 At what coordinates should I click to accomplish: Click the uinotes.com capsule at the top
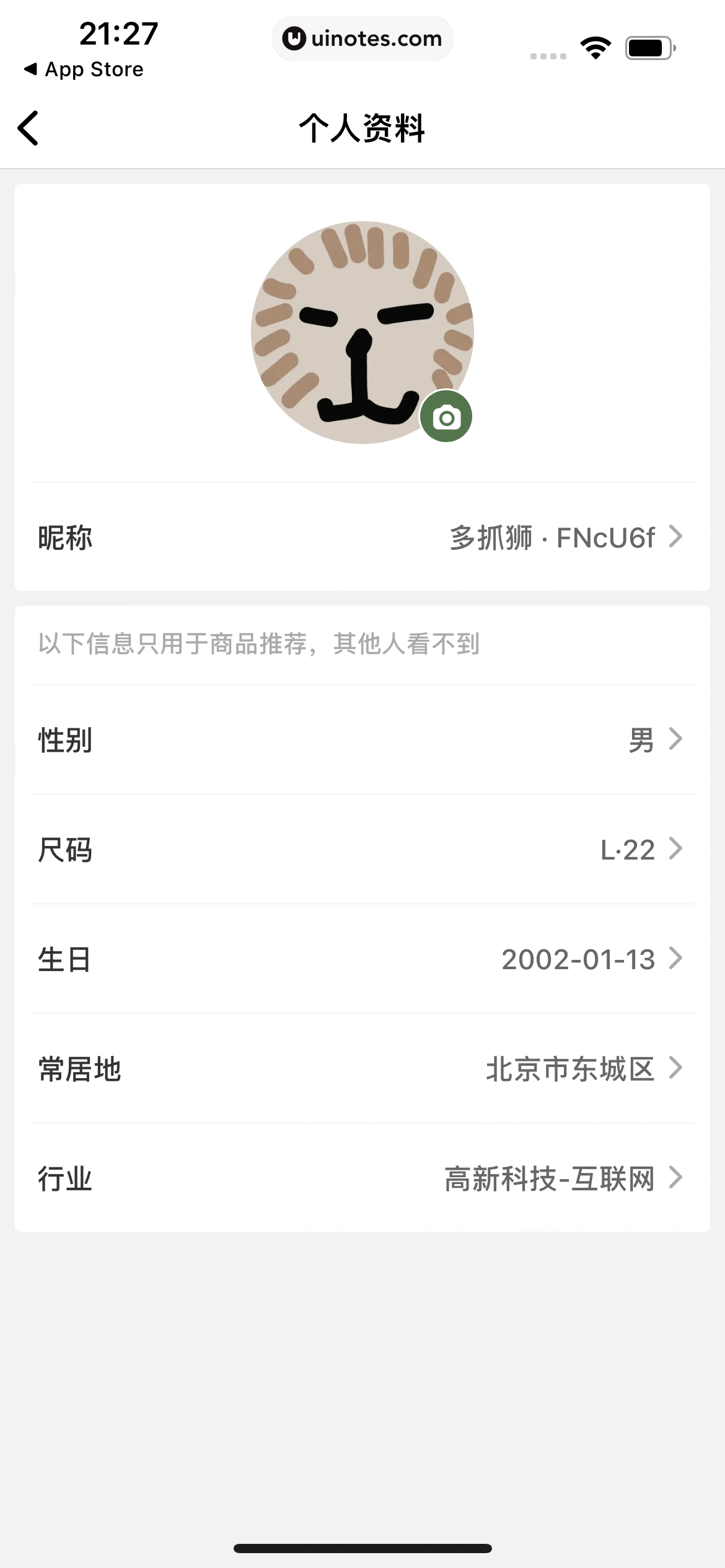pyautogui.click(x=362, y=38)
